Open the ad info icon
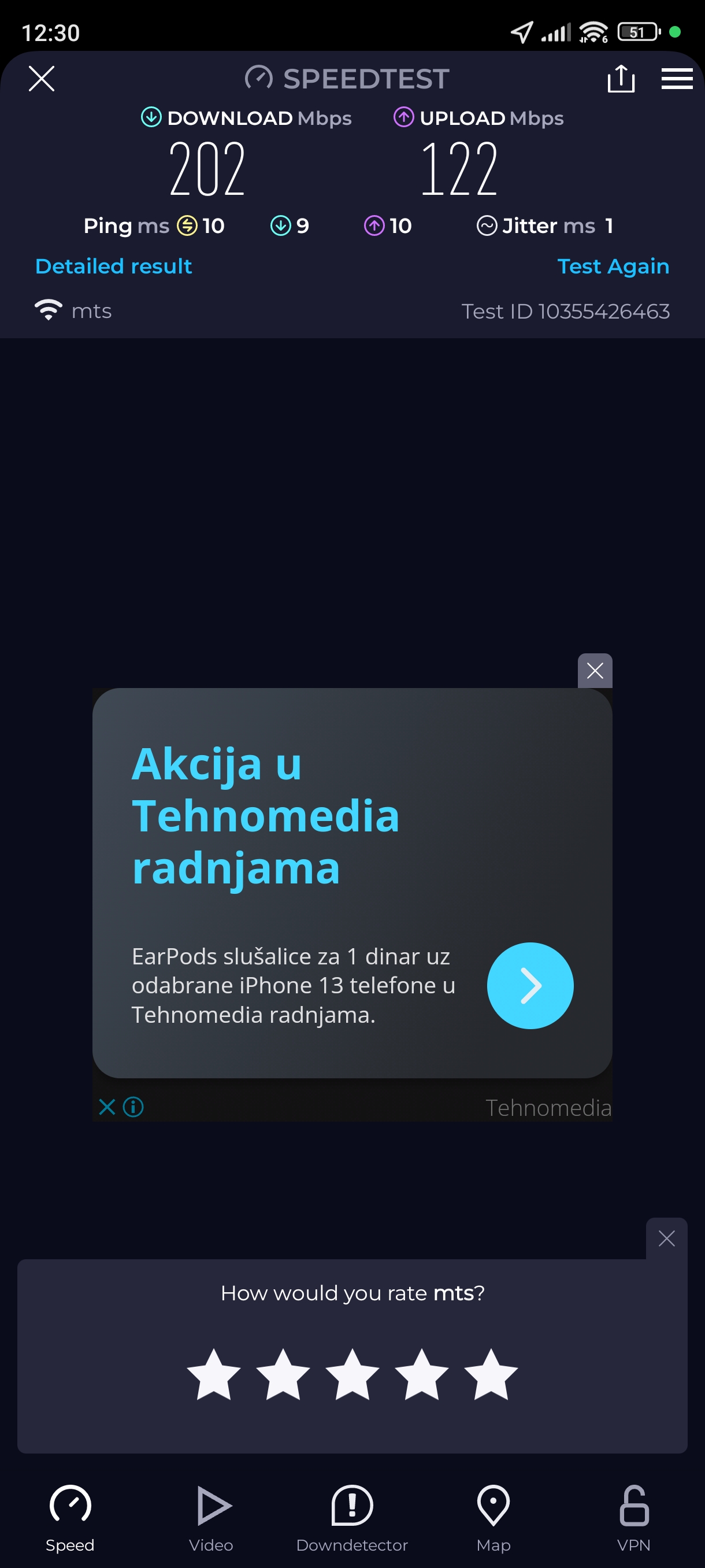705x1568 pixels. pos(133,1107)
